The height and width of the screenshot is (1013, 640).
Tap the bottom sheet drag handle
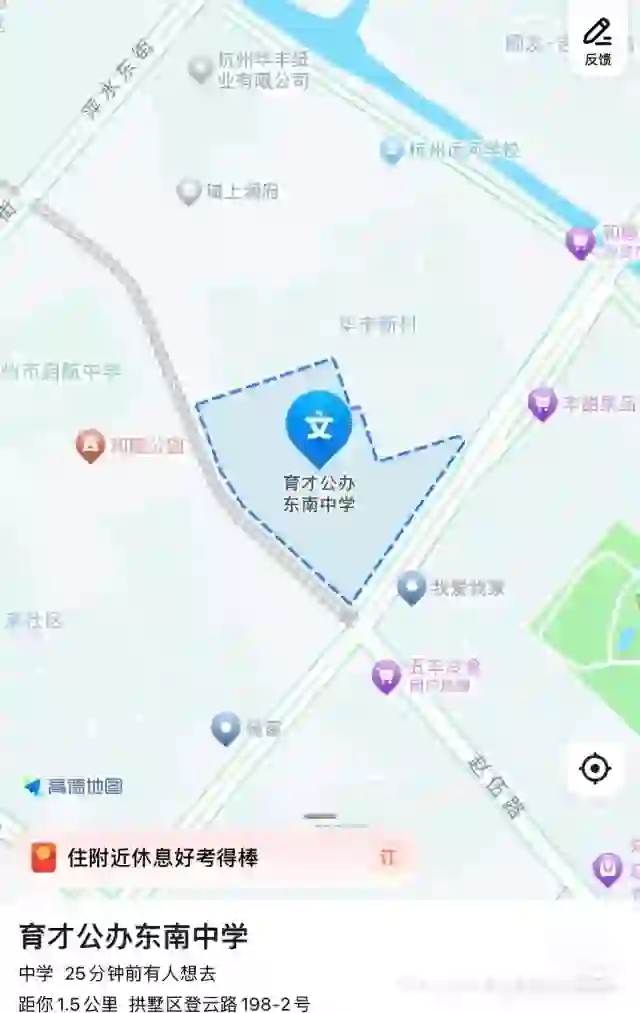click(x=320, y=817)
